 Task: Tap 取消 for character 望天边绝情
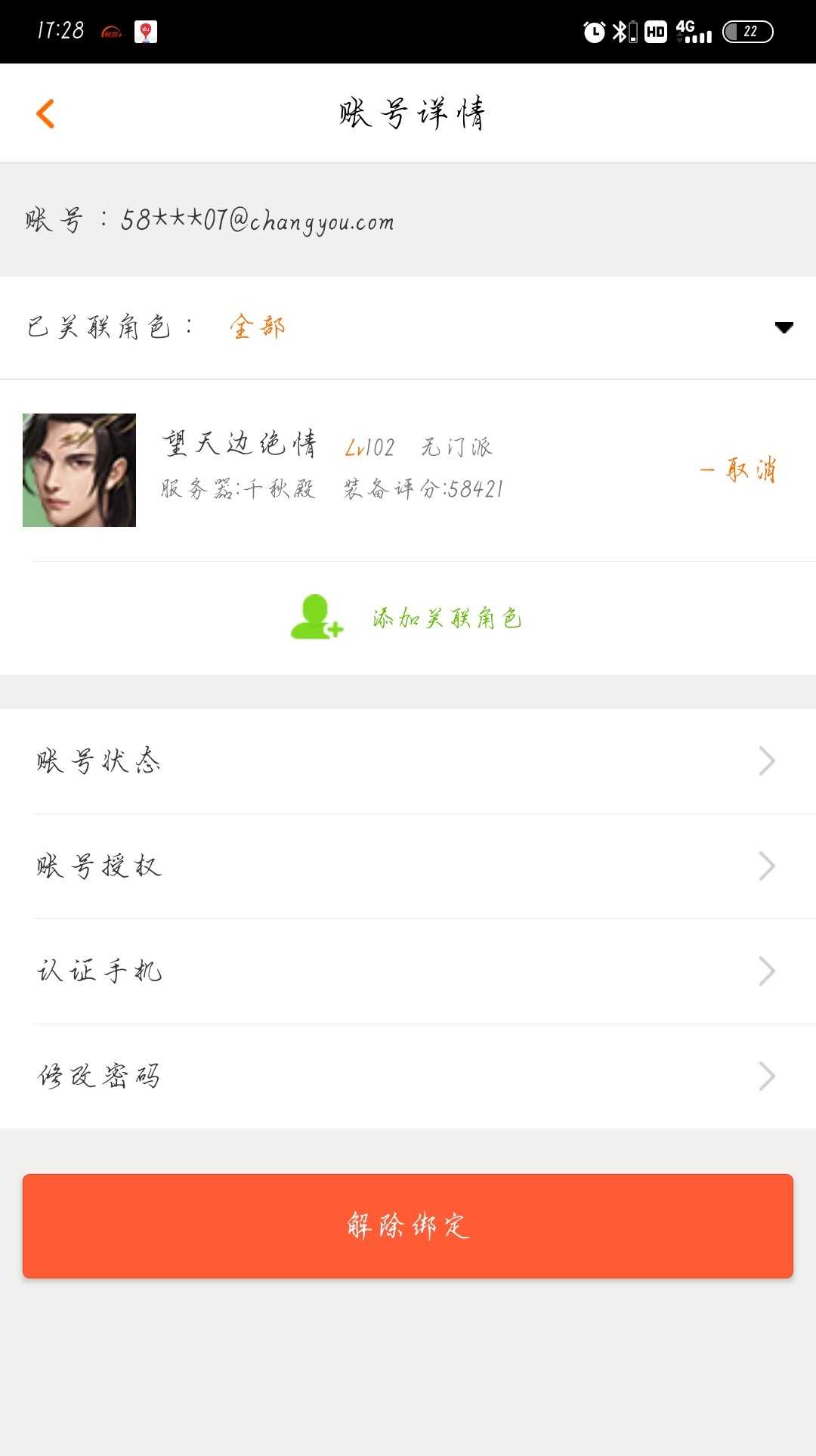coord(739,469)
